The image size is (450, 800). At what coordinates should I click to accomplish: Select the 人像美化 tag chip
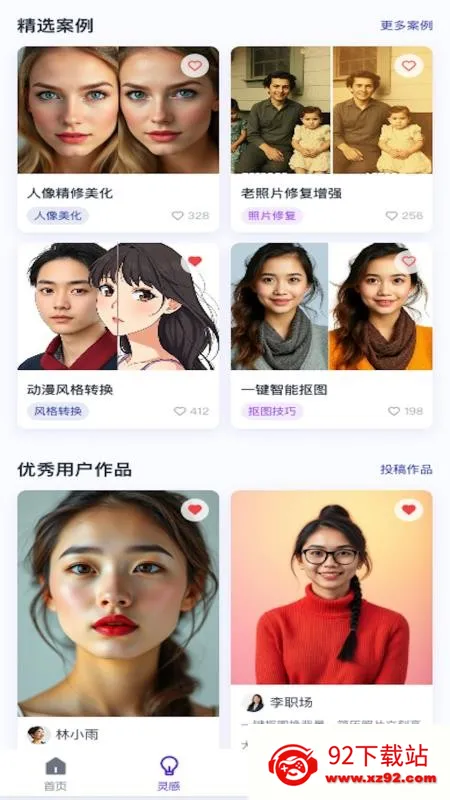(58, 216)
